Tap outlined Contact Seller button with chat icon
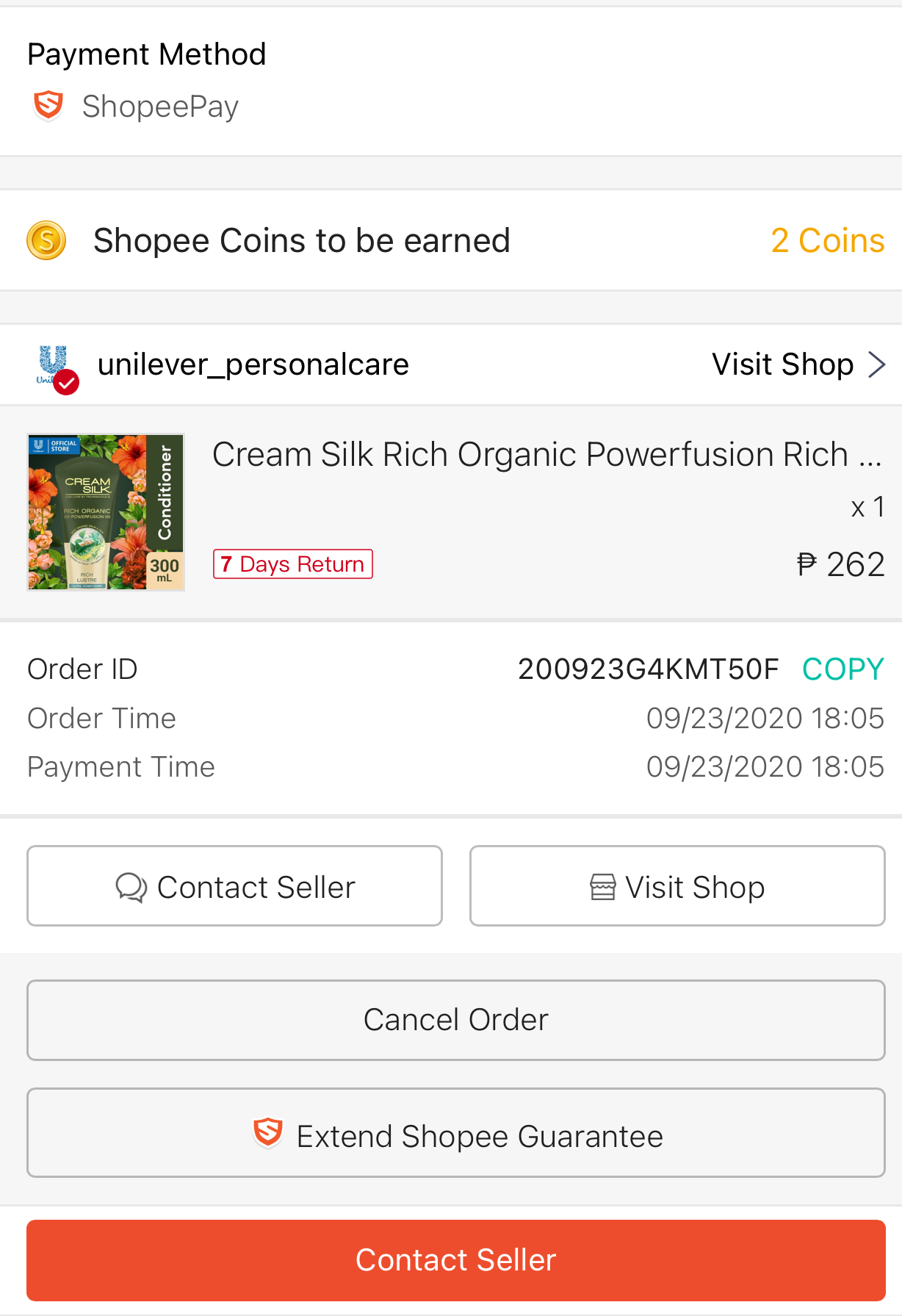The image size is (902, 1316). (x=234, y=886)
